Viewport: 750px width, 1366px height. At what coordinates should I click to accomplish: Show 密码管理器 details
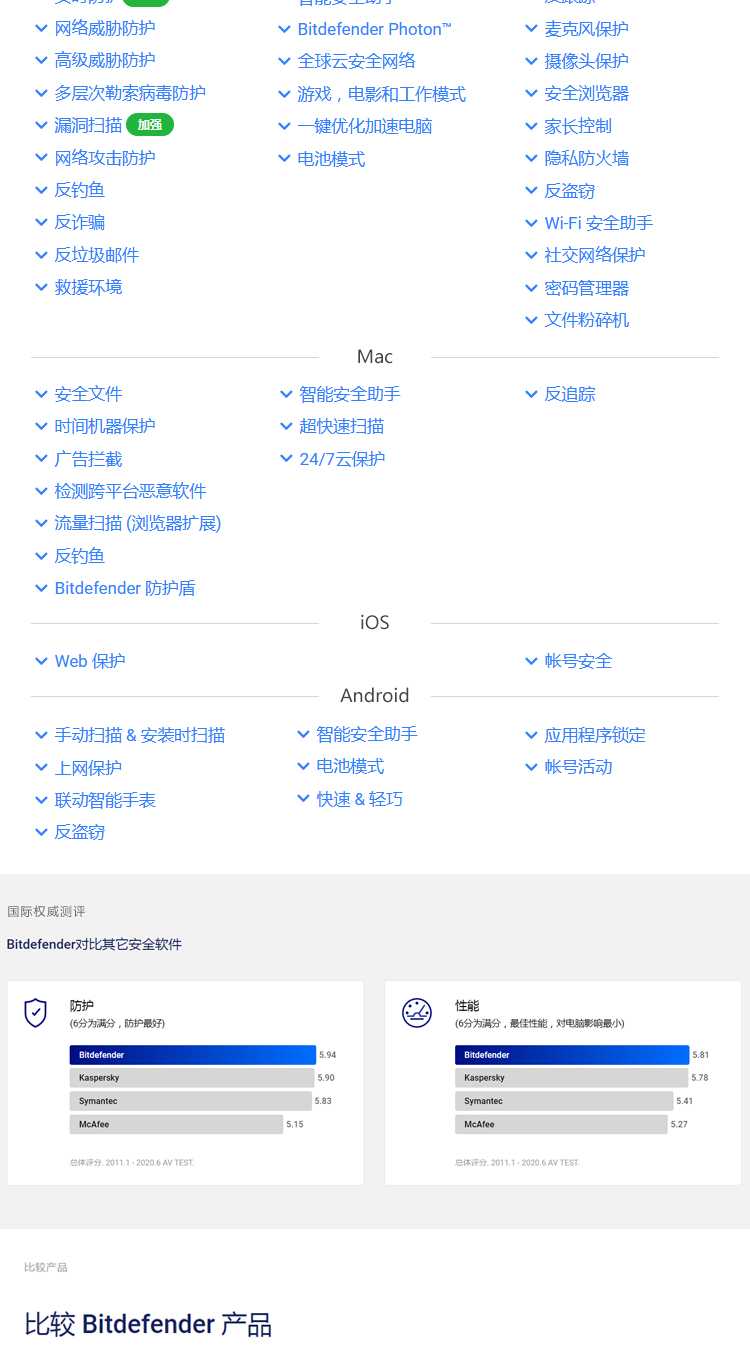[x=586, y=288]
